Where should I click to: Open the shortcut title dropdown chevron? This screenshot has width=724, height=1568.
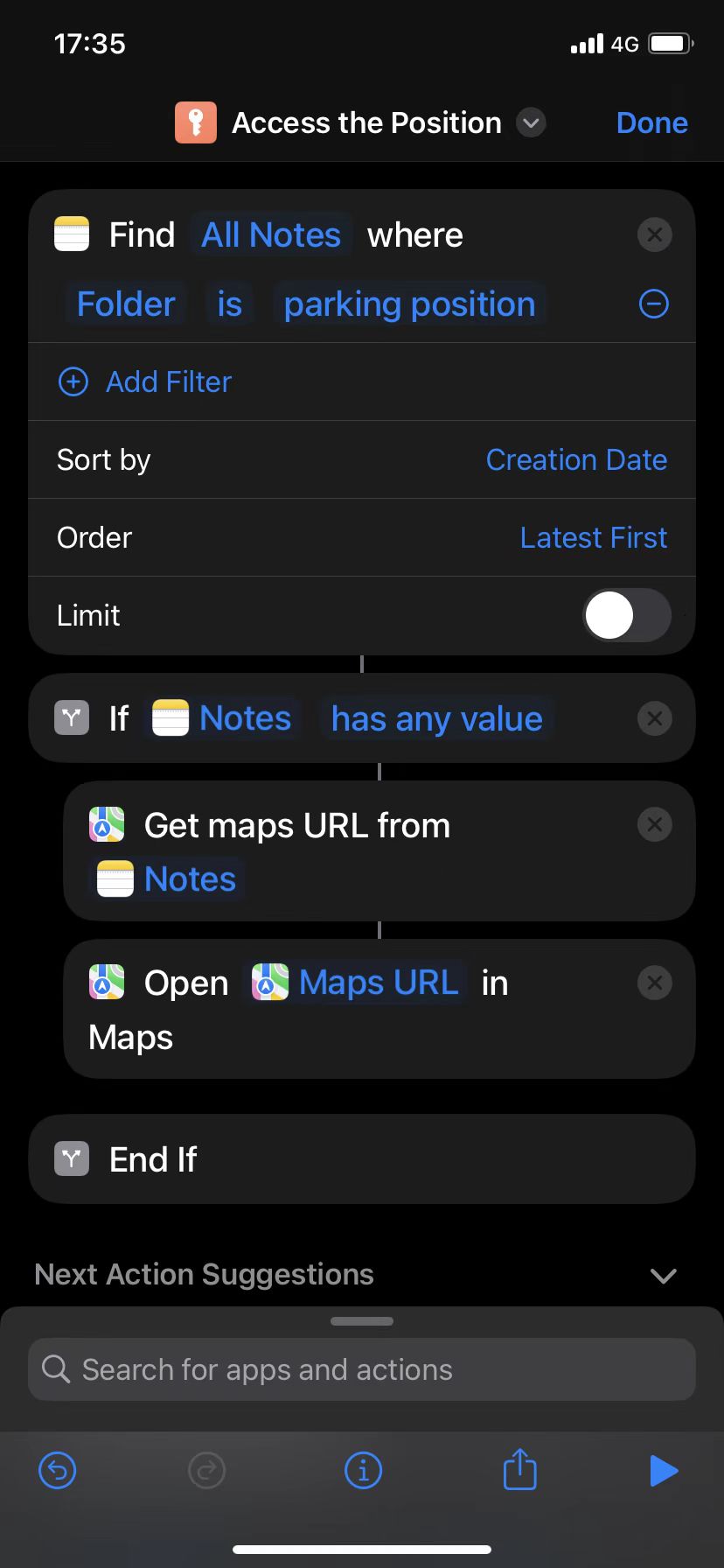[x=531, y=123]
